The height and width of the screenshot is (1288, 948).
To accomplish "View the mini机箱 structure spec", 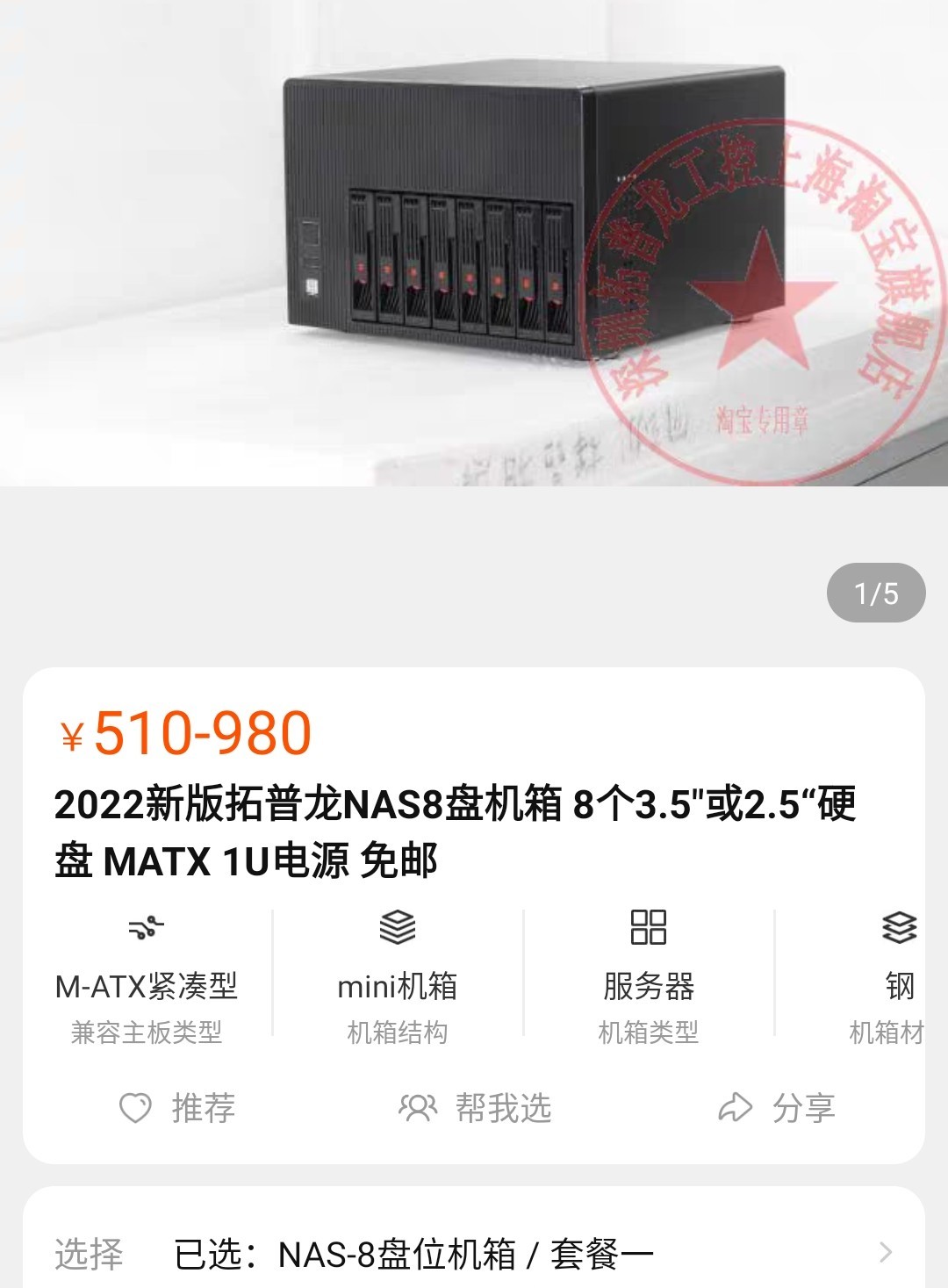I will (x=398, y=983).
